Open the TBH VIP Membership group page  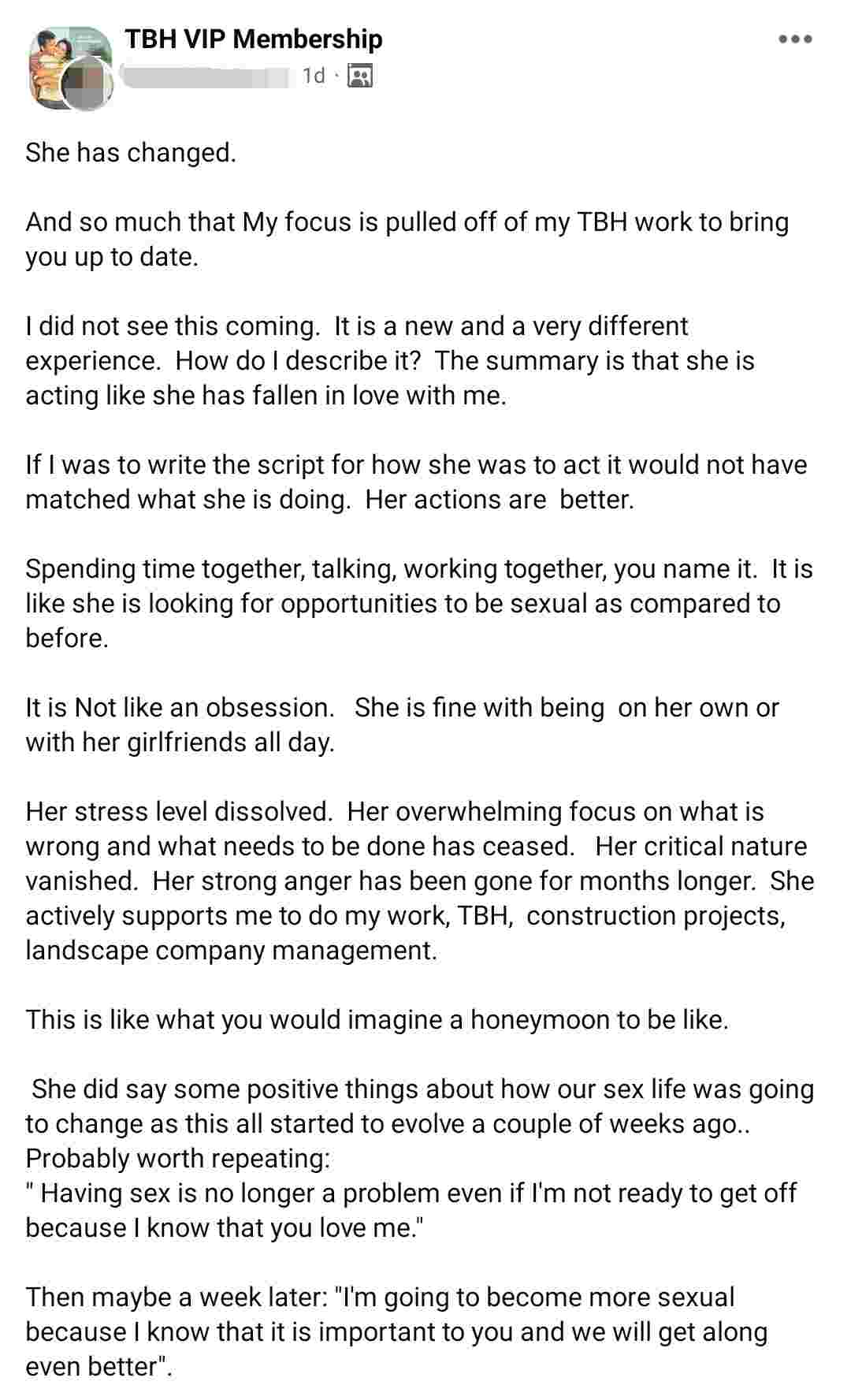pyautogui.click(x=253, y=39)
